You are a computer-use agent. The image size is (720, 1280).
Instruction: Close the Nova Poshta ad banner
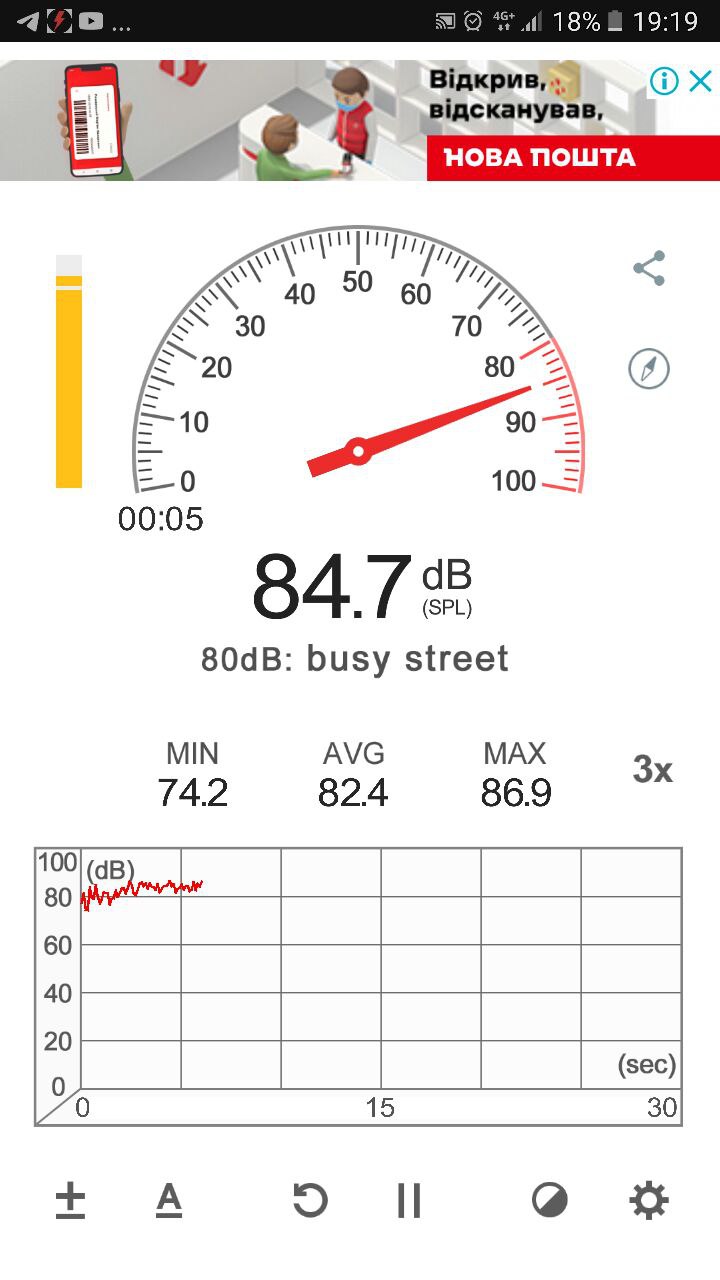(700, 81)
